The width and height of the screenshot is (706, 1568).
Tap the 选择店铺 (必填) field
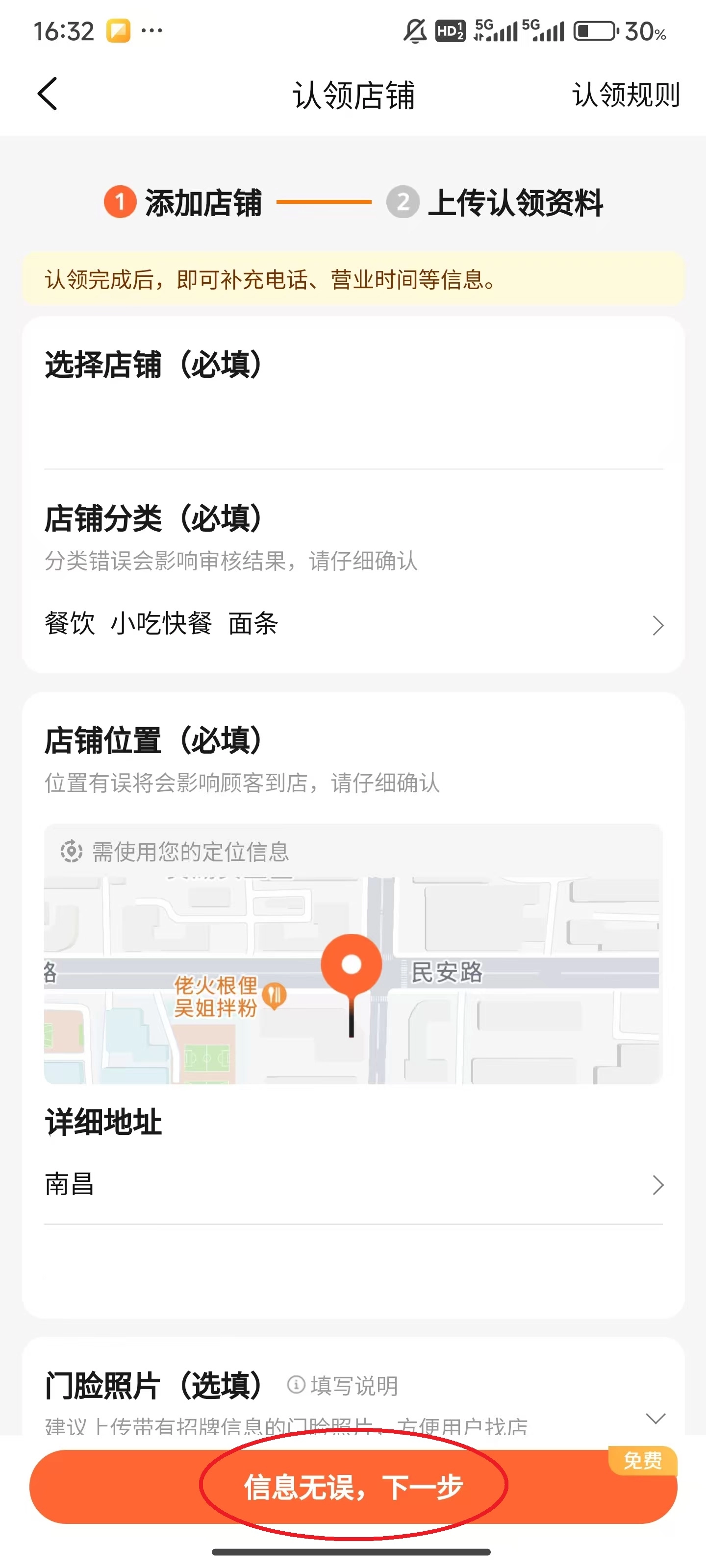(x=353, y=420)
